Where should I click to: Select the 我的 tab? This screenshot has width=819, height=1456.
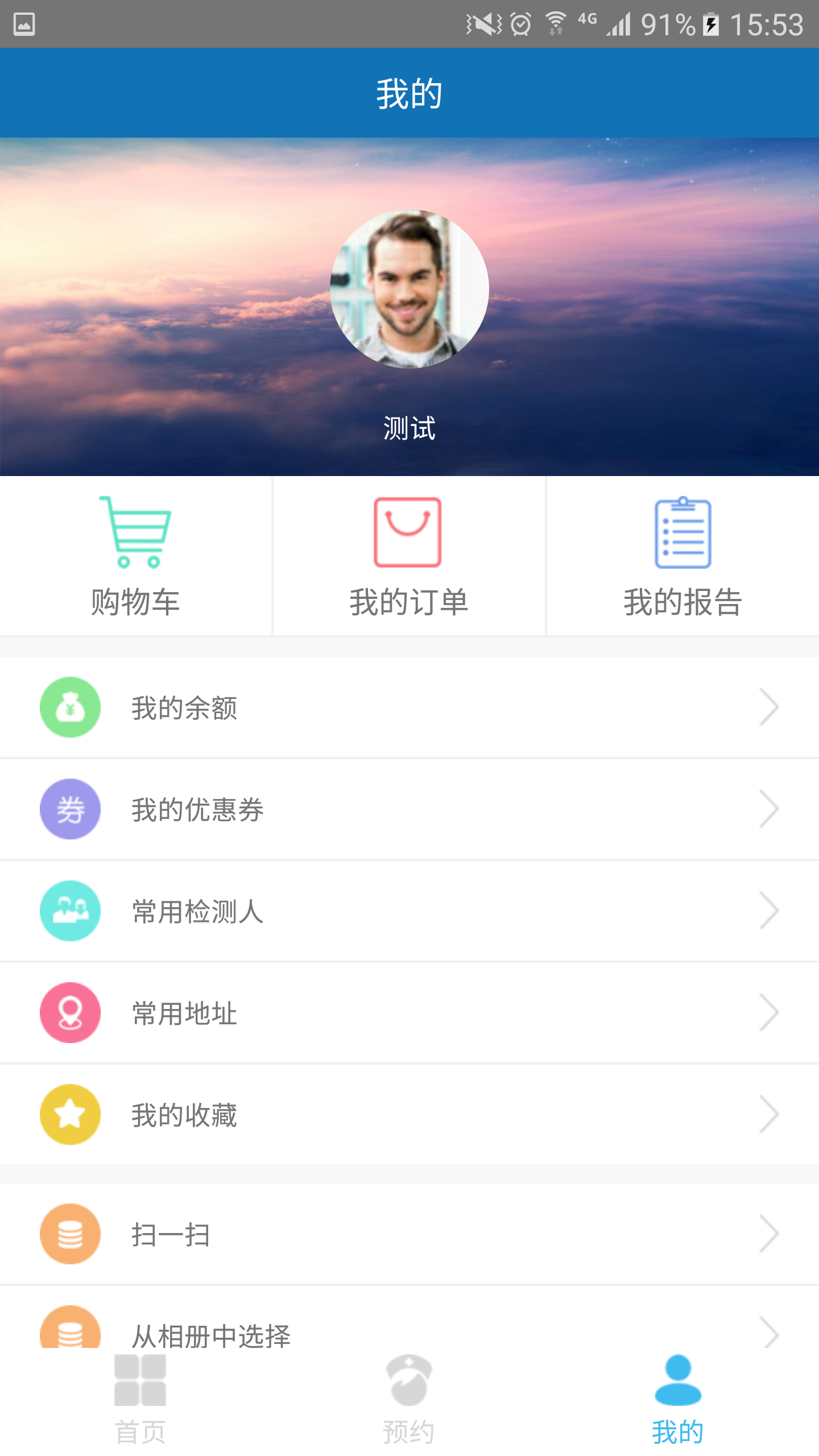coord(677,1399)
